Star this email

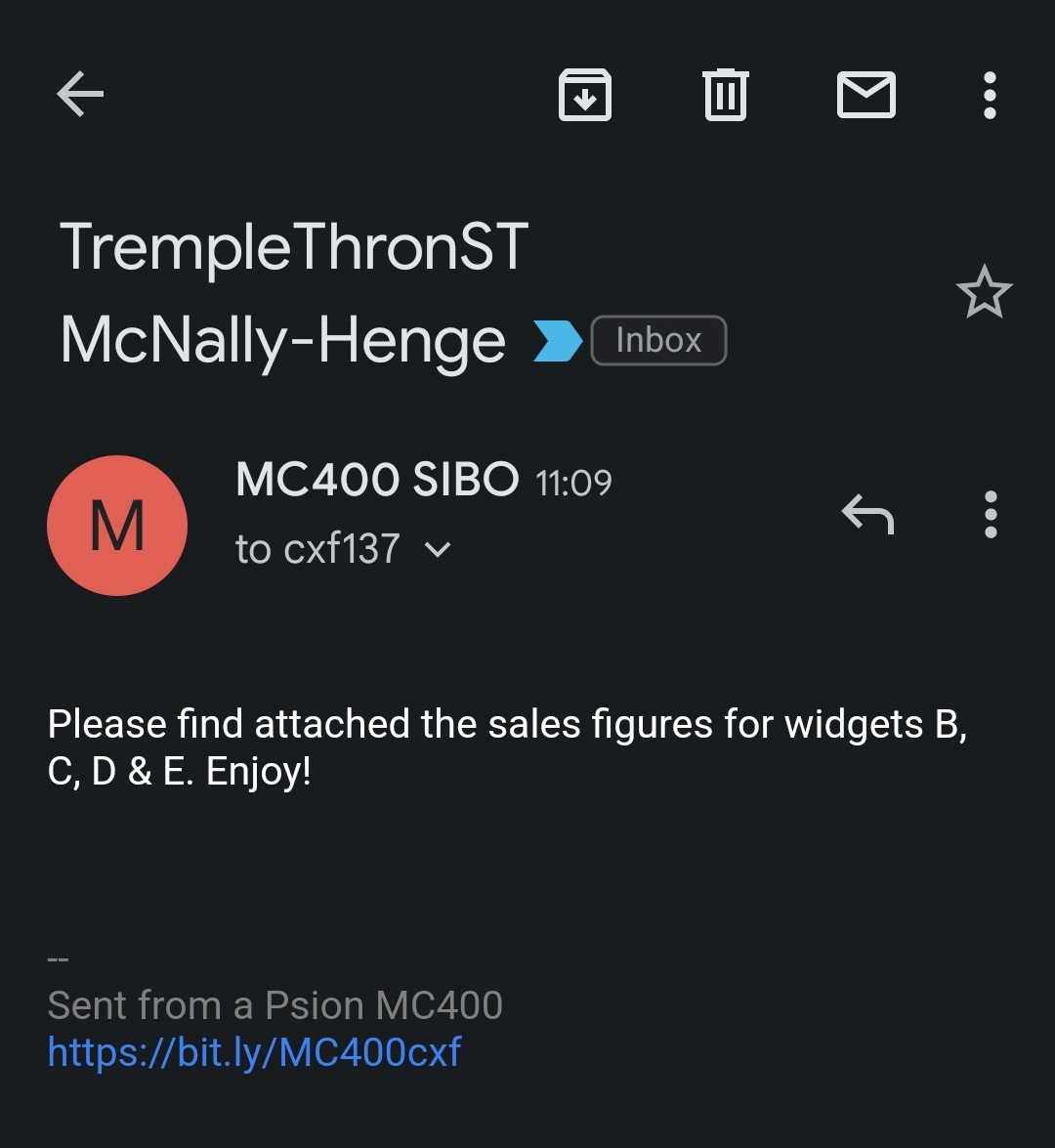coord(983,292)
